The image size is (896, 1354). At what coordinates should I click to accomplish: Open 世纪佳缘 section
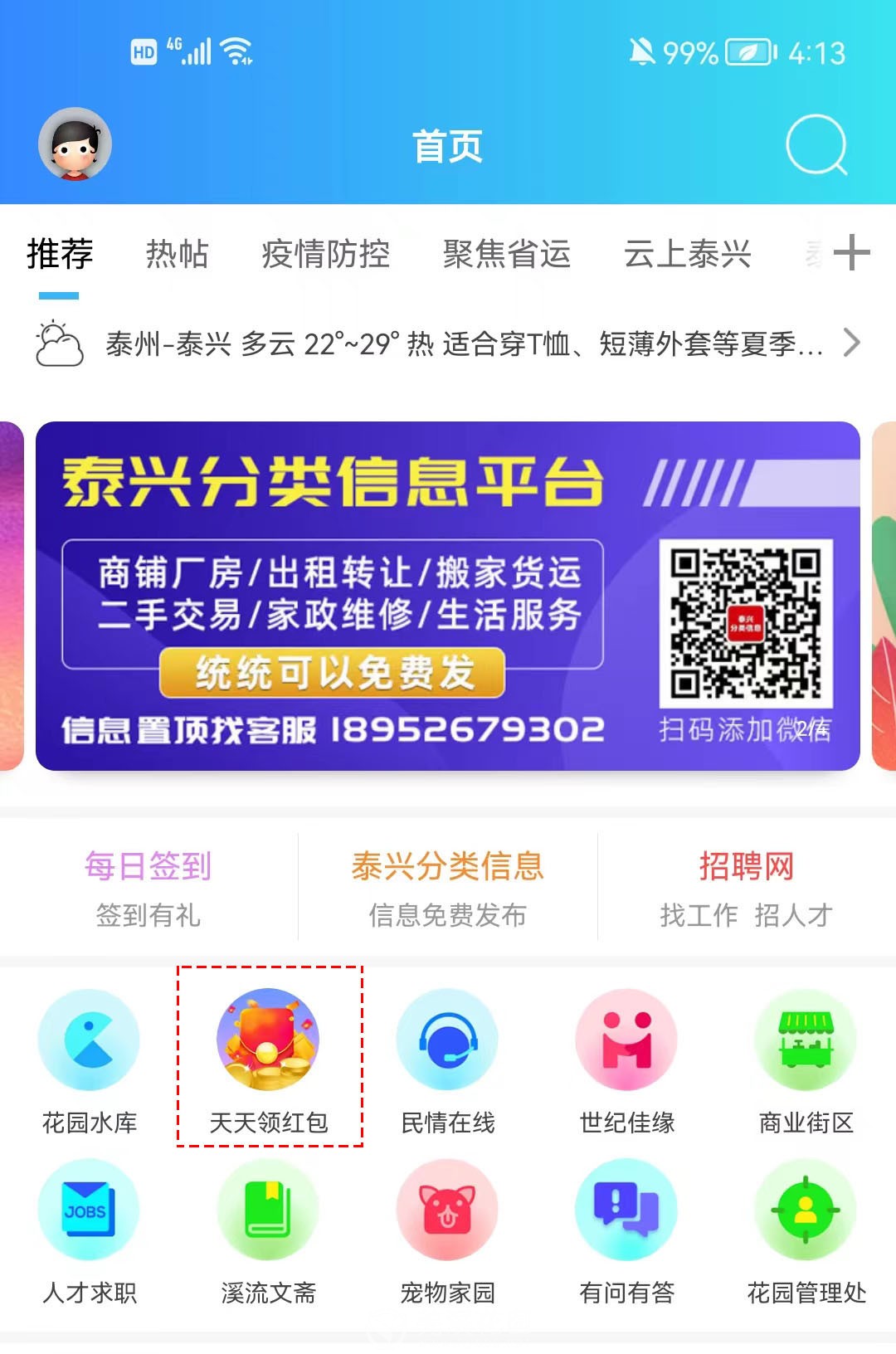626,1060
